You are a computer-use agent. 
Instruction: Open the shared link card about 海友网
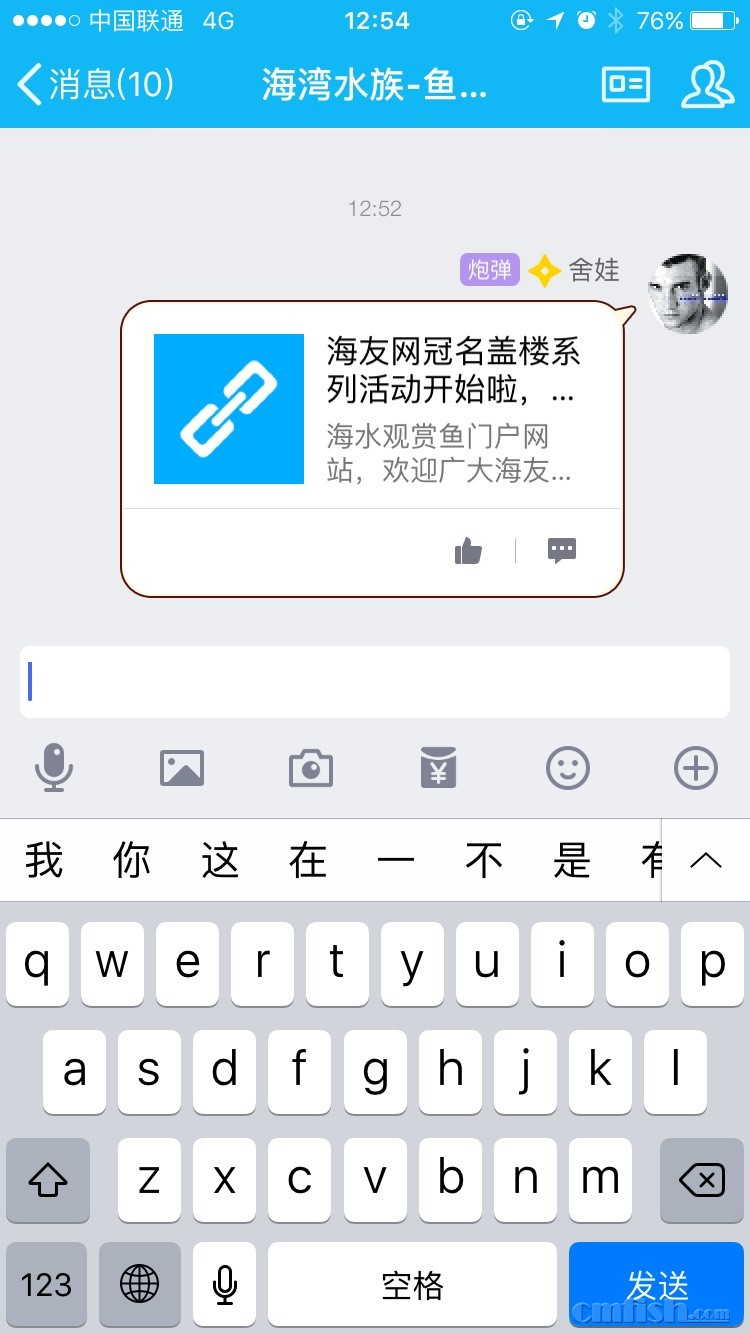(370, 410)
